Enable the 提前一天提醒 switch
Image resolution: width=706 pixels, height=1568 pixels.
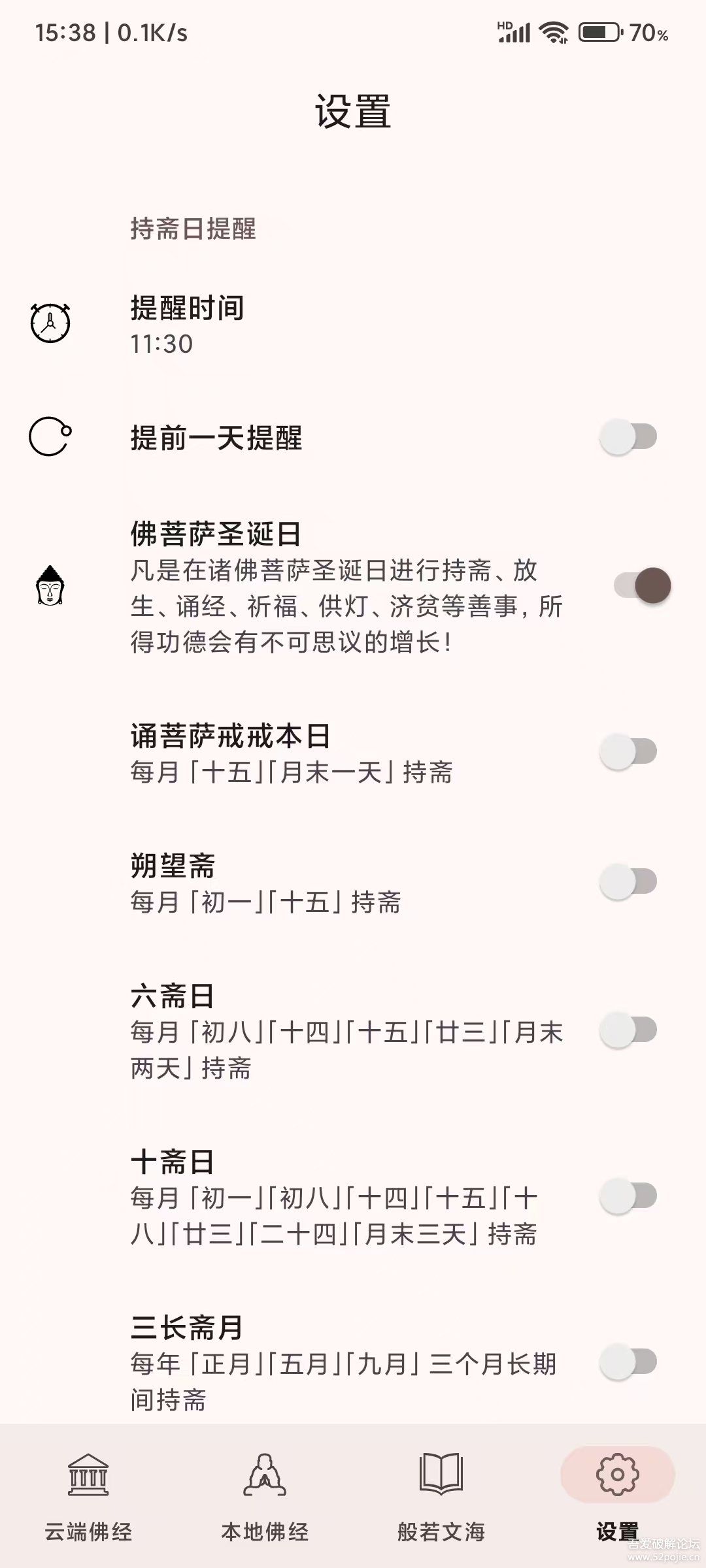(628, 437)
